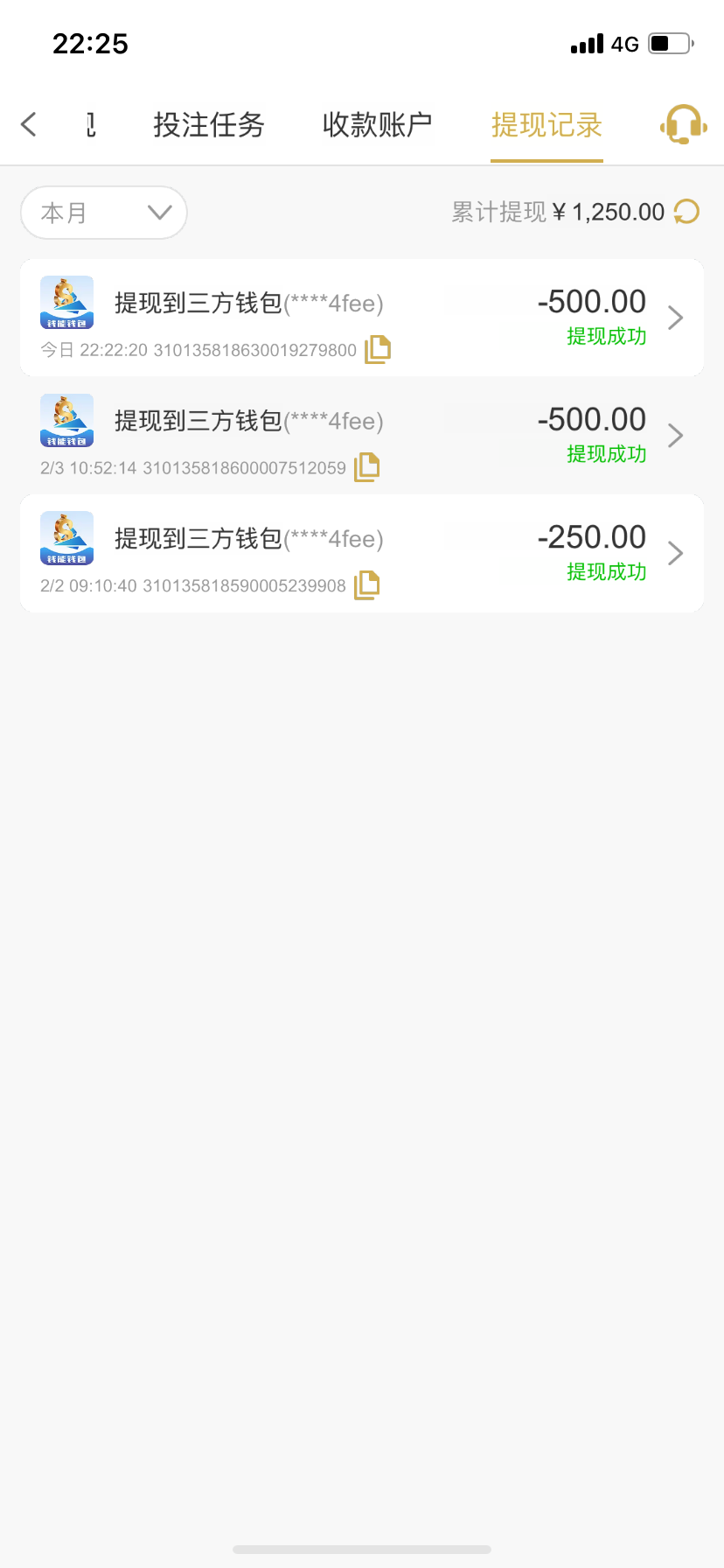724x1568 pixels.
Task: Switch to the 收款账户 tab
Action: pyautogui.click(x=377, y=125)
